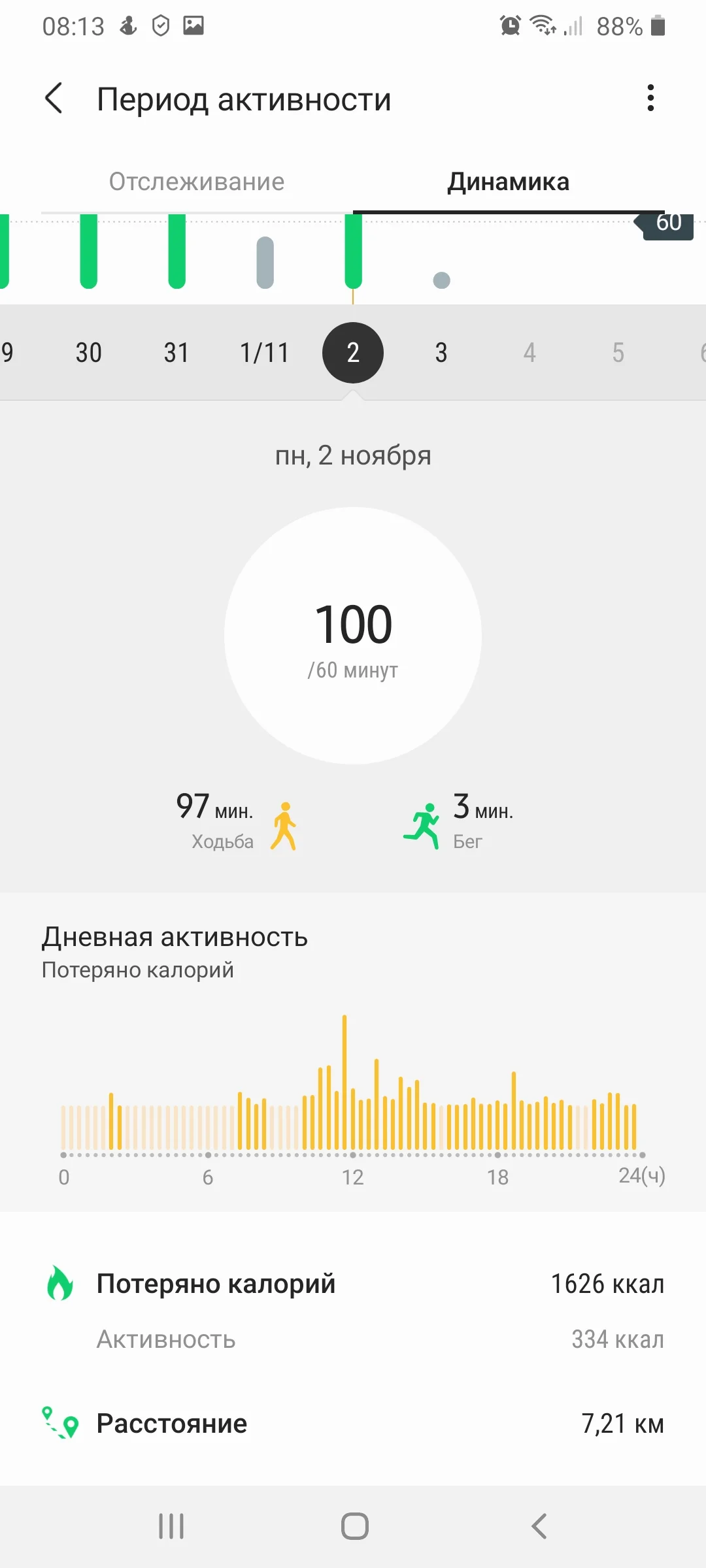
Task: Select date 30 in the day strip
Action: (x=89, y=353)
